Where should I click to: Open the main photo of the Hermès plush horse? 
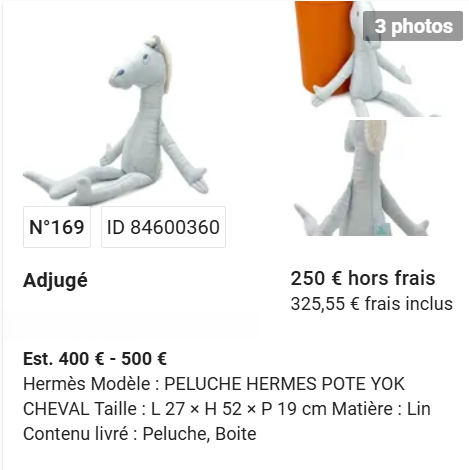pyautogui.click(x=116, y=120)
